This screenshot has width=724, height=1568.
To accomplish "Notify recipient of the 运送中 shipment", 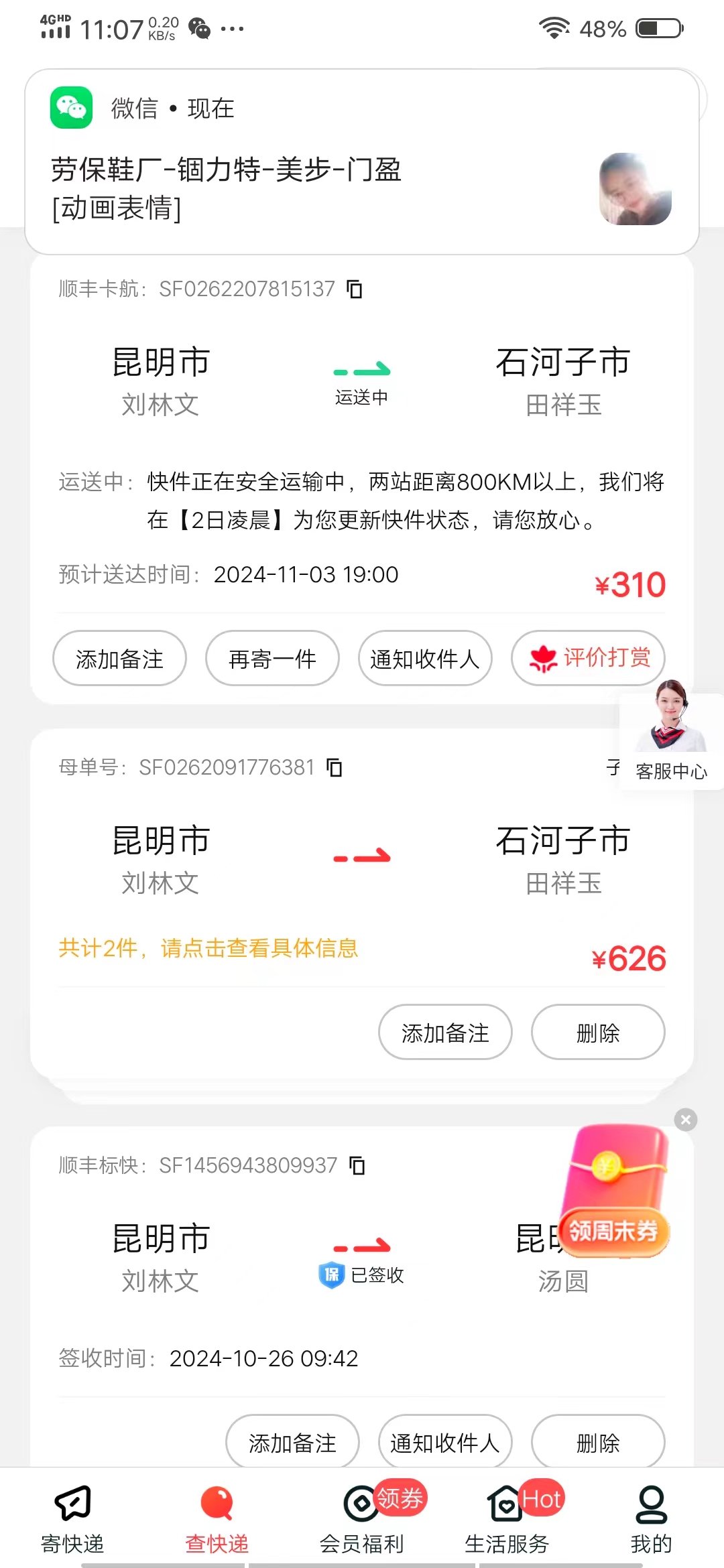I will 425,659.
